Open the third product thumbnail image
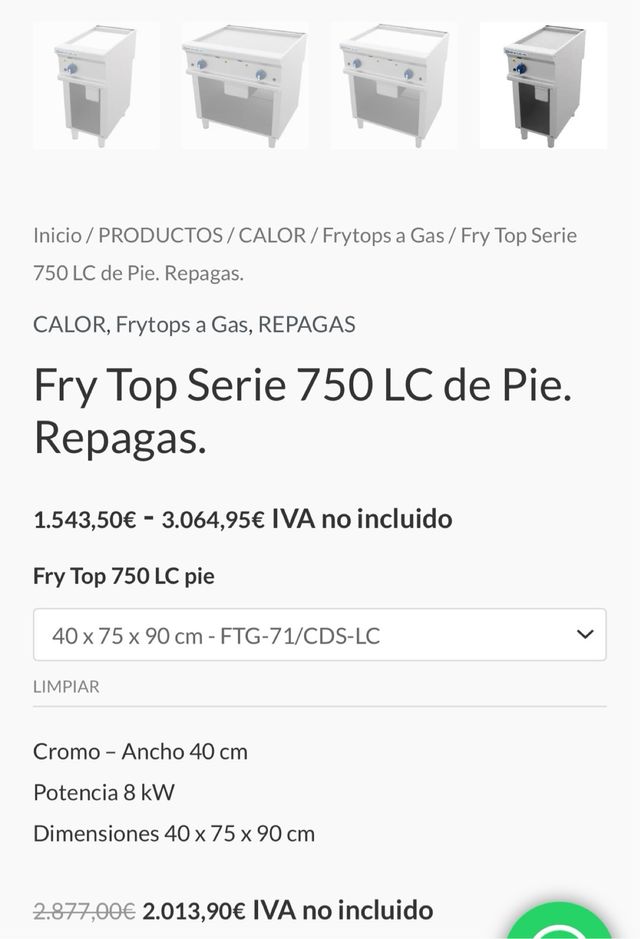The image size is (640, 939). 394,85
